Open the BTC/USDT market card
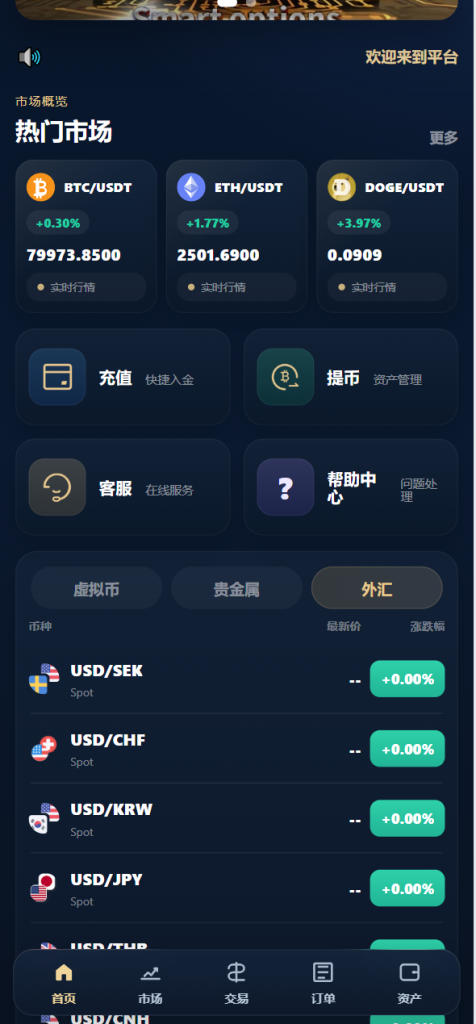Image resolution: width=476 pixels, height=1024 pixels. [86, 236]
